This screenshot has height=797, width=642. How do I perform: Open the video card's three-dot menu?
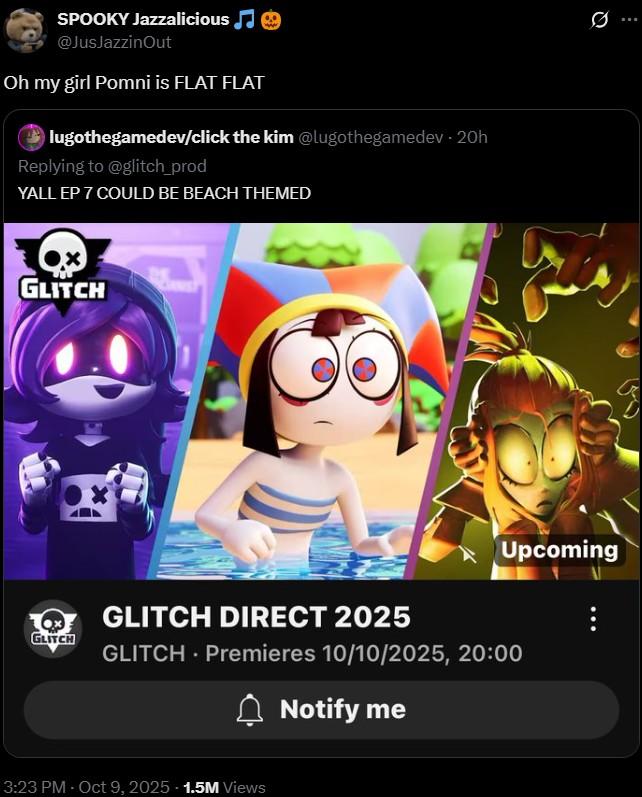tap(593, 619)
